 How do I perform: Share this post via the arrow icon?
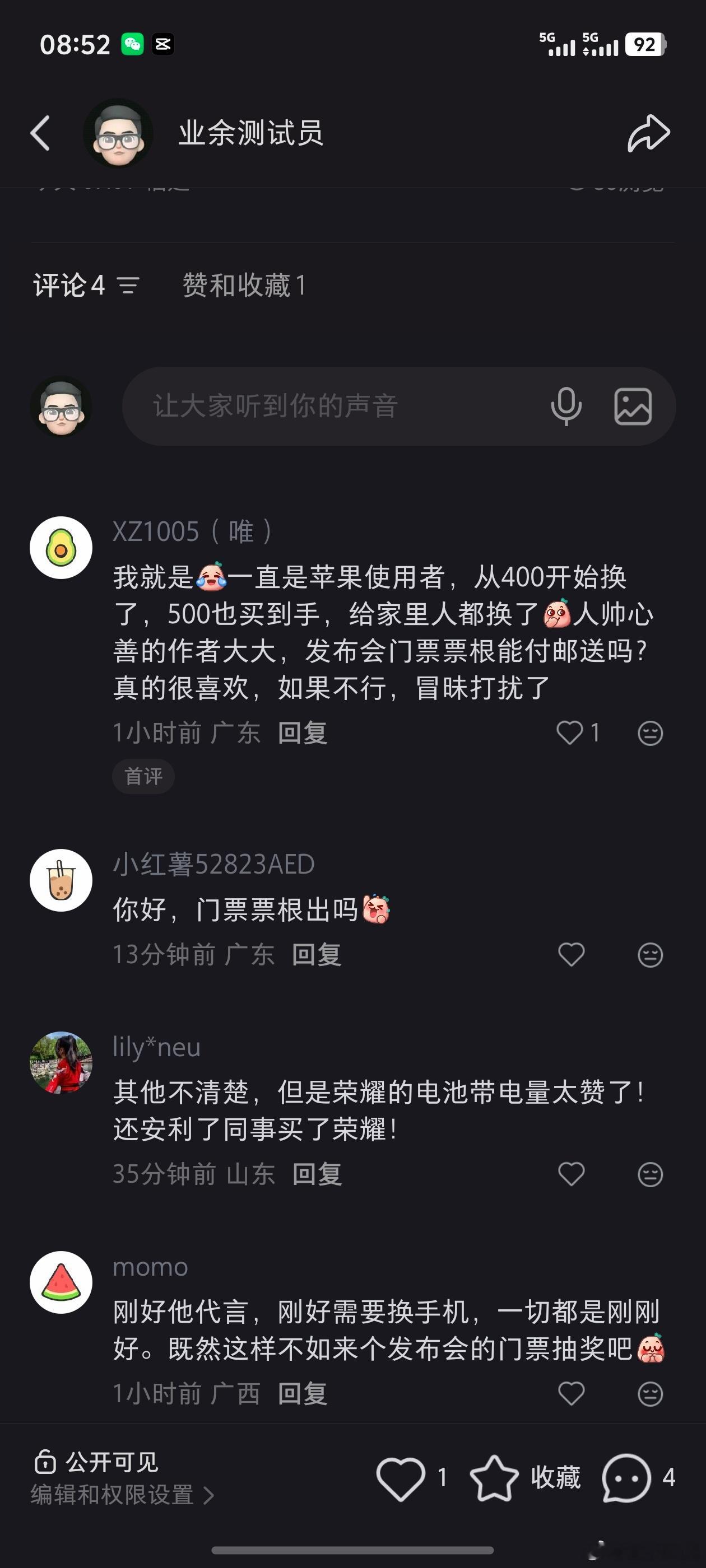pyautogui.click(x=649, y=133)
